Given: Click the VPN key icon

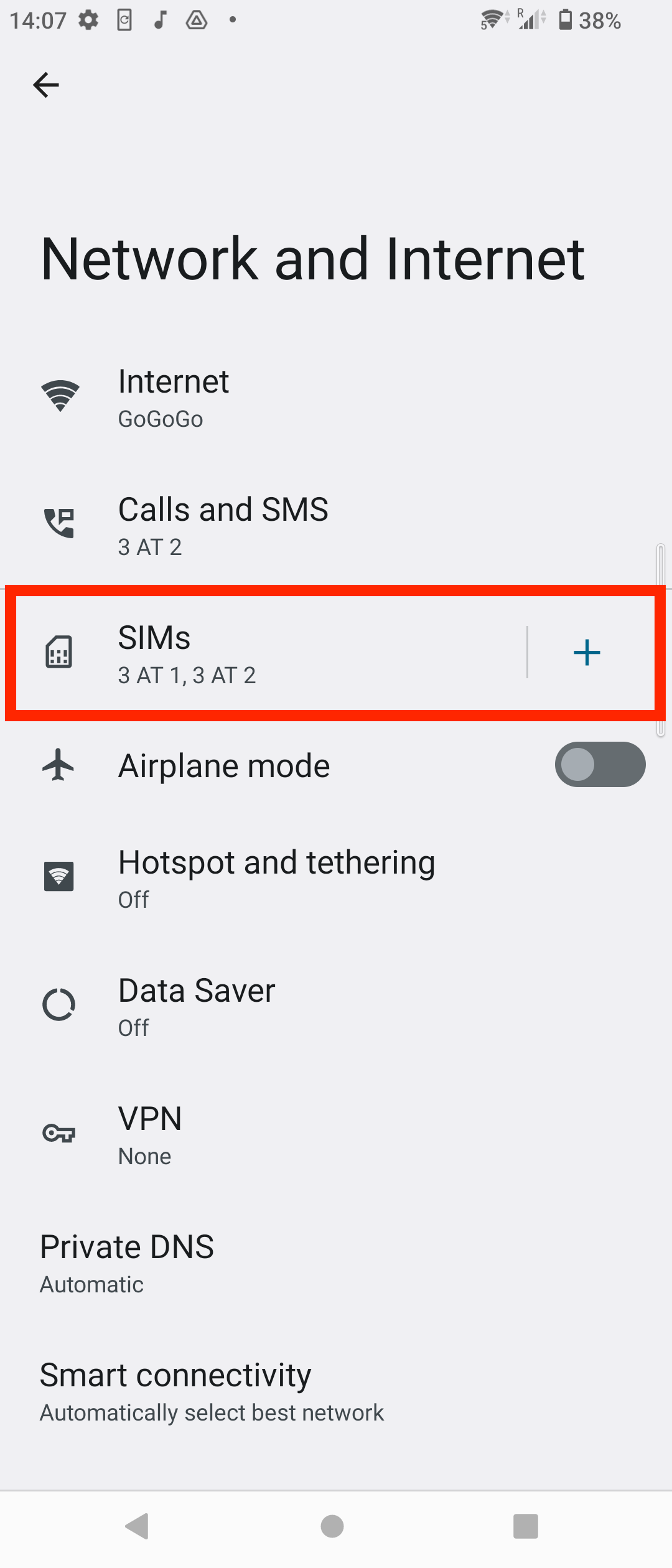Looking at the screenshot, I should (x=58, y=1132).
